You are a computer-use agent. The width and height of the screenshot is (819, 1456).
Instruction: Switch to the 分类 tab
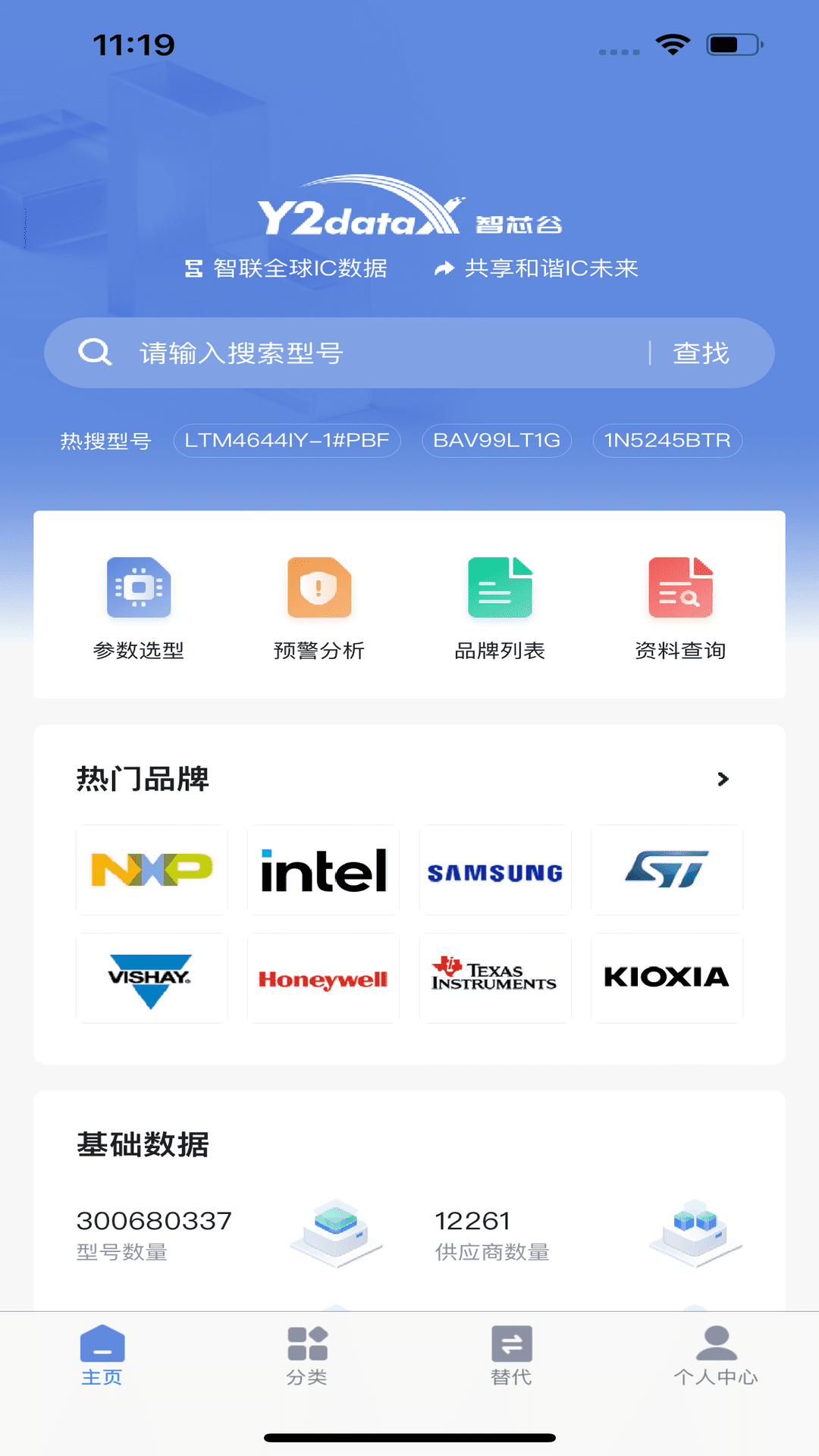coord(307,1356)
